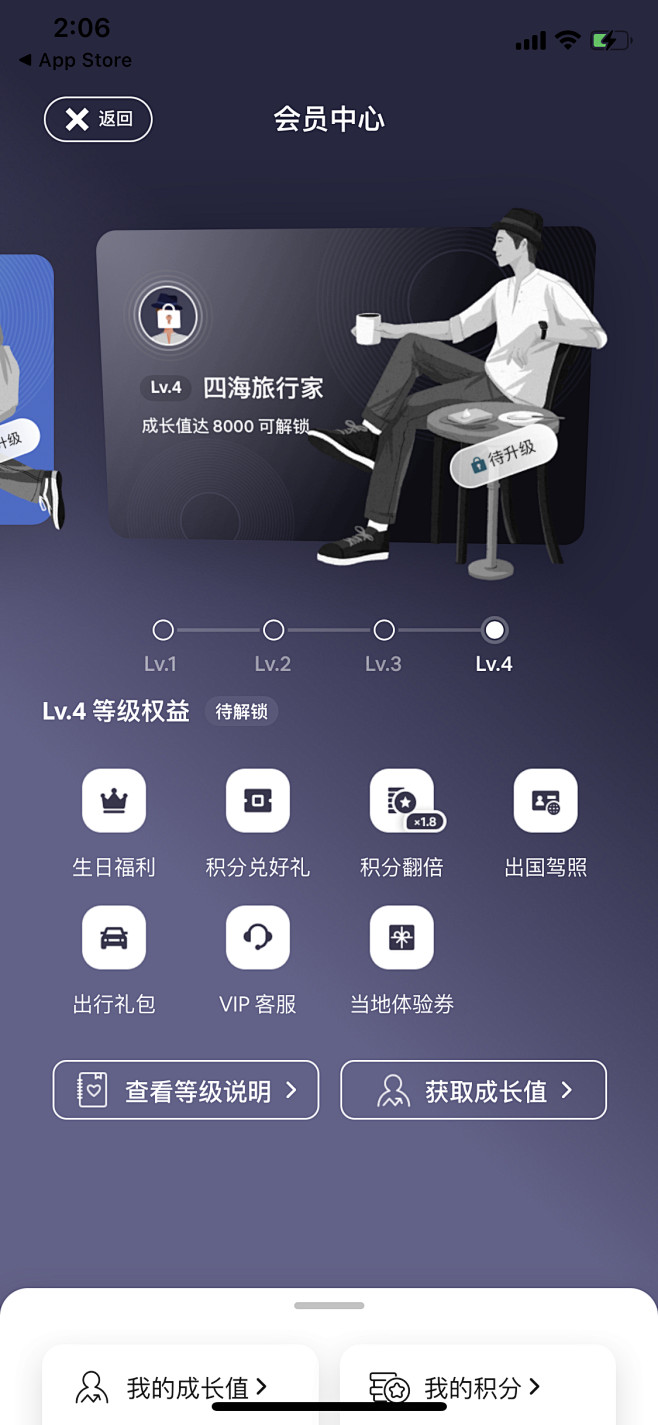Tap the 返回 close button

(x=98, y=119)
